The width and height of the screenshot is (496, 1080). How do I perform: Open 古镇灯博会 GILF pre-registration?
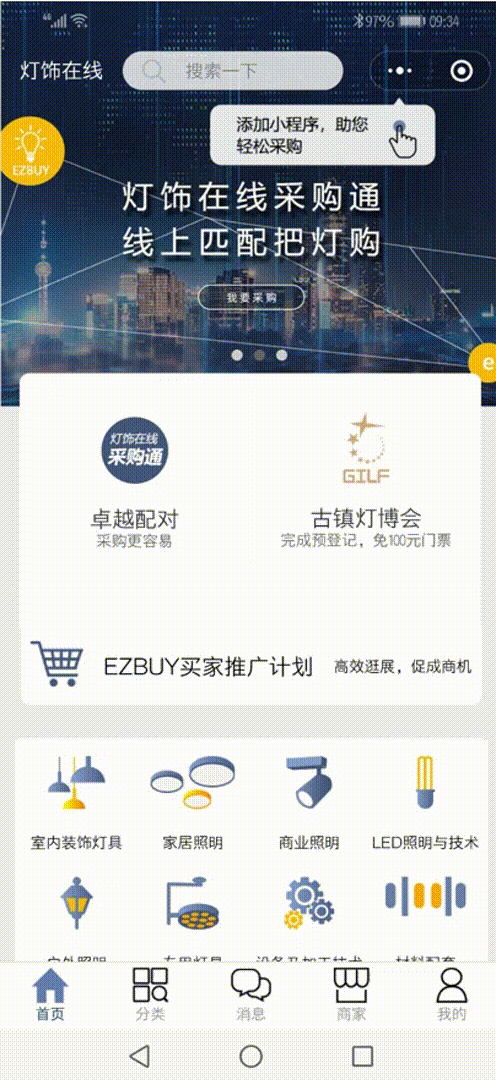tap(366, 480)
